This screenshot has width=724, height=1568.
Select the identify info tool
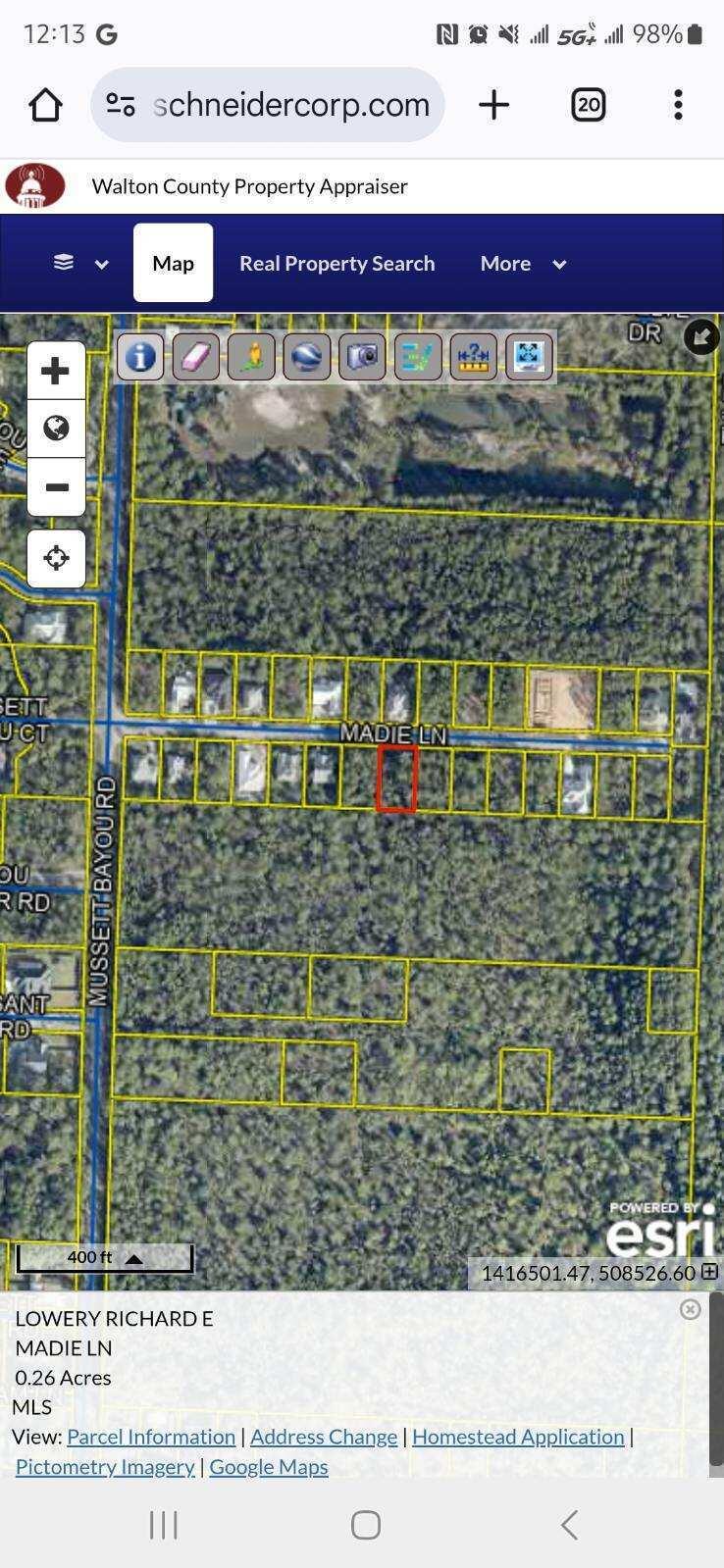pos(140,356)
